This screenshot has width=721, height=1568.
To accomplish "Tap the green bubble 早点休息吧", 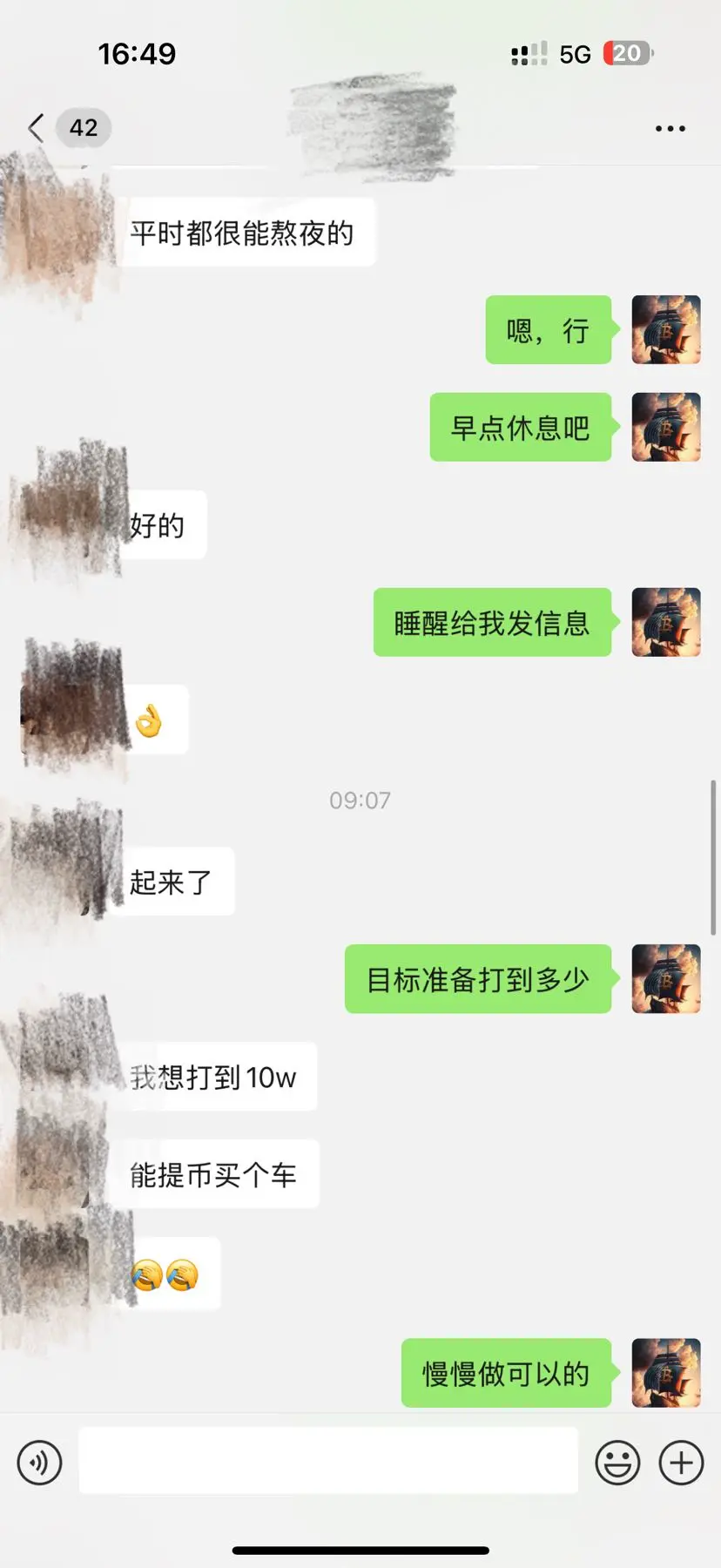I will 518,429.
